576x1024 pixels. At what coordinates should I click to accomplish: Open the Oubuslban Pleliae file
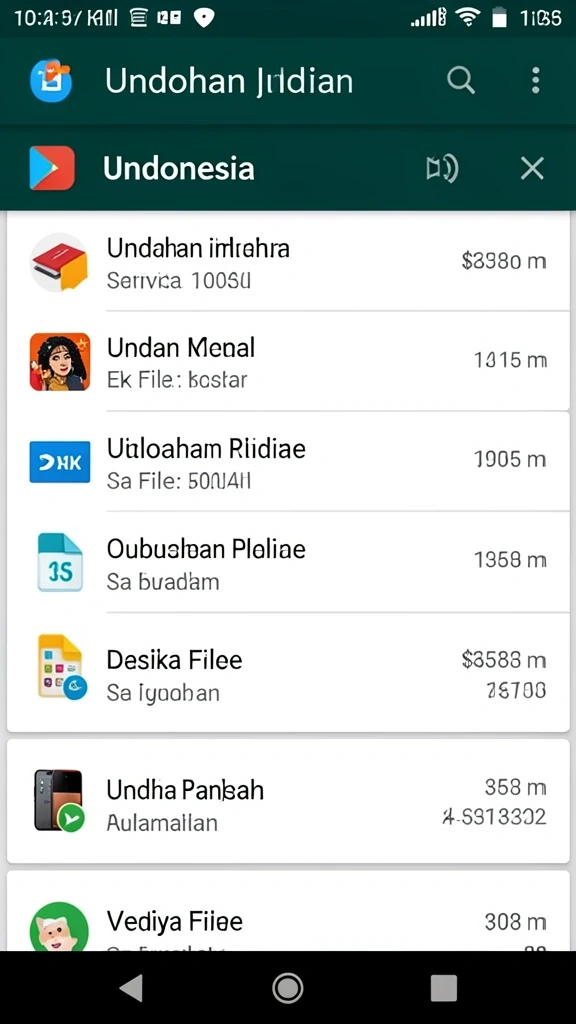coord(288,562)
